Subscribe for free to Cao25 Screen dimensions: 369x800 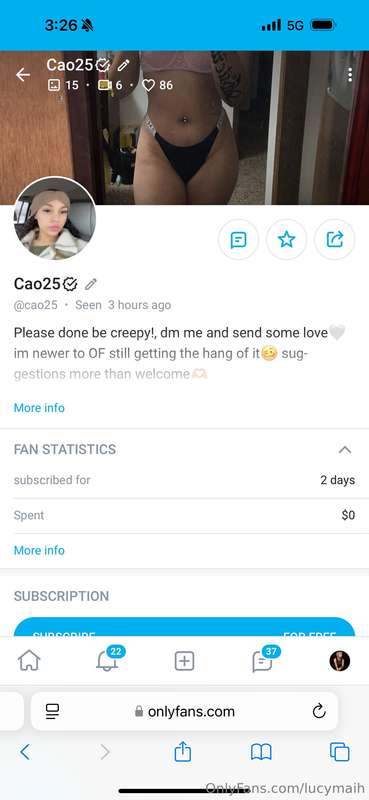pos(184,627)
